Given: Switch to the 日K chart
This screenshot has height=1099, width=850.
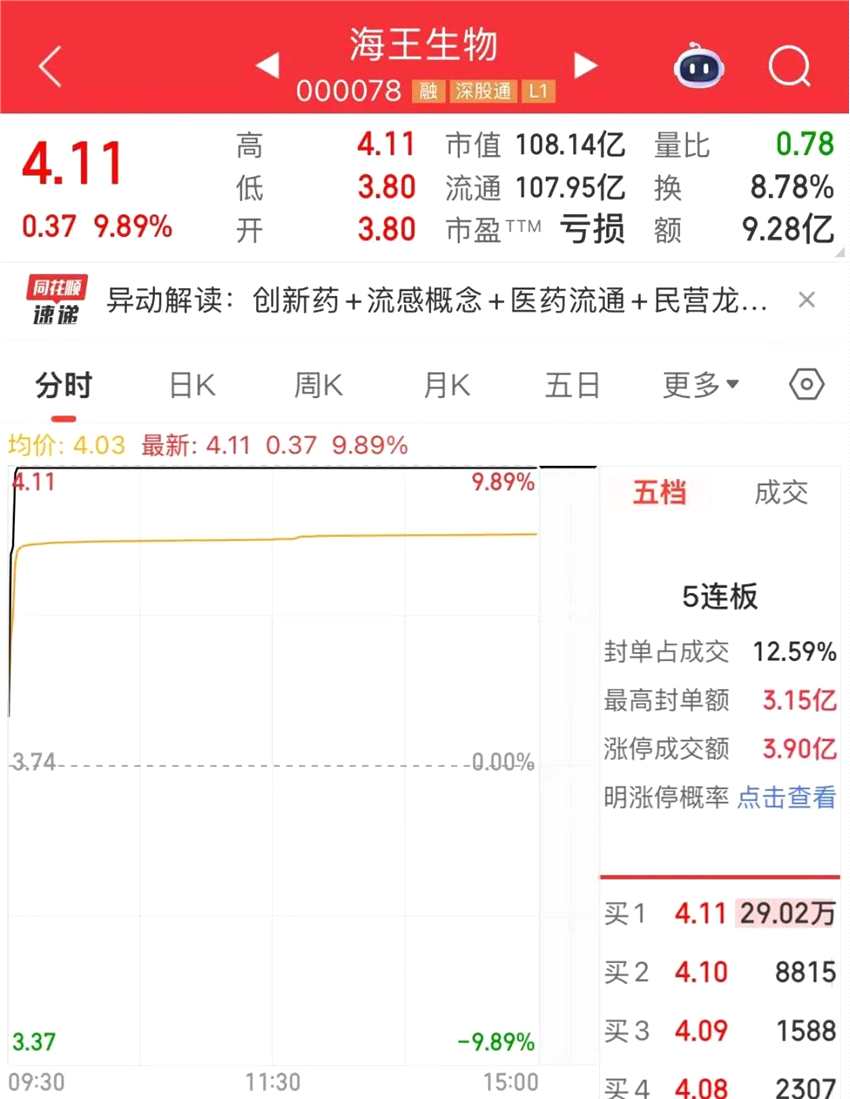Looking at the screenshot, I should tap(191, 385).
